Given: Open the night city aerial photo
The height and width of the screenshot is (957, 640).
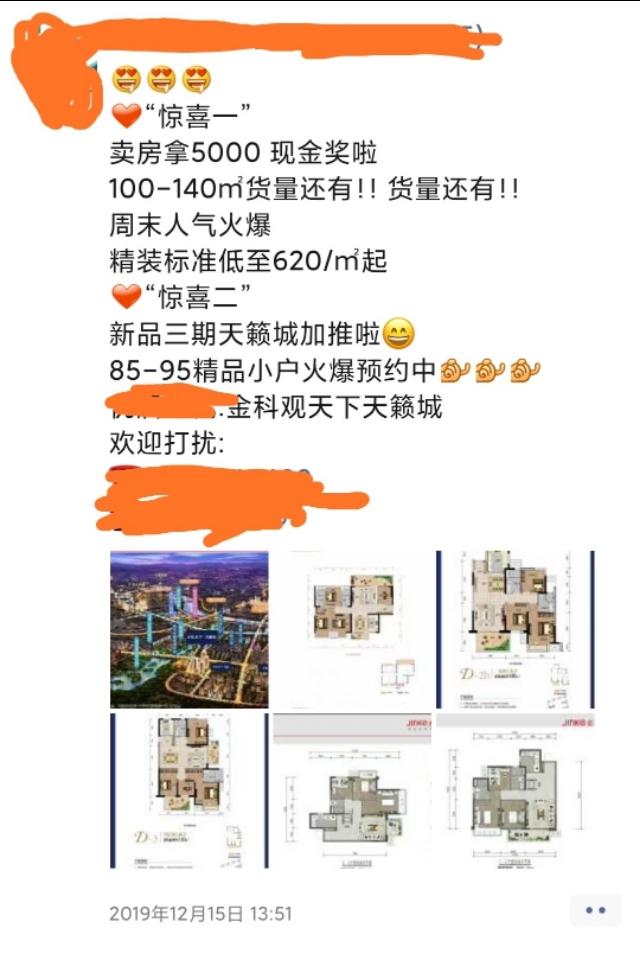Looking at the screenshot, I should point(189,629).
